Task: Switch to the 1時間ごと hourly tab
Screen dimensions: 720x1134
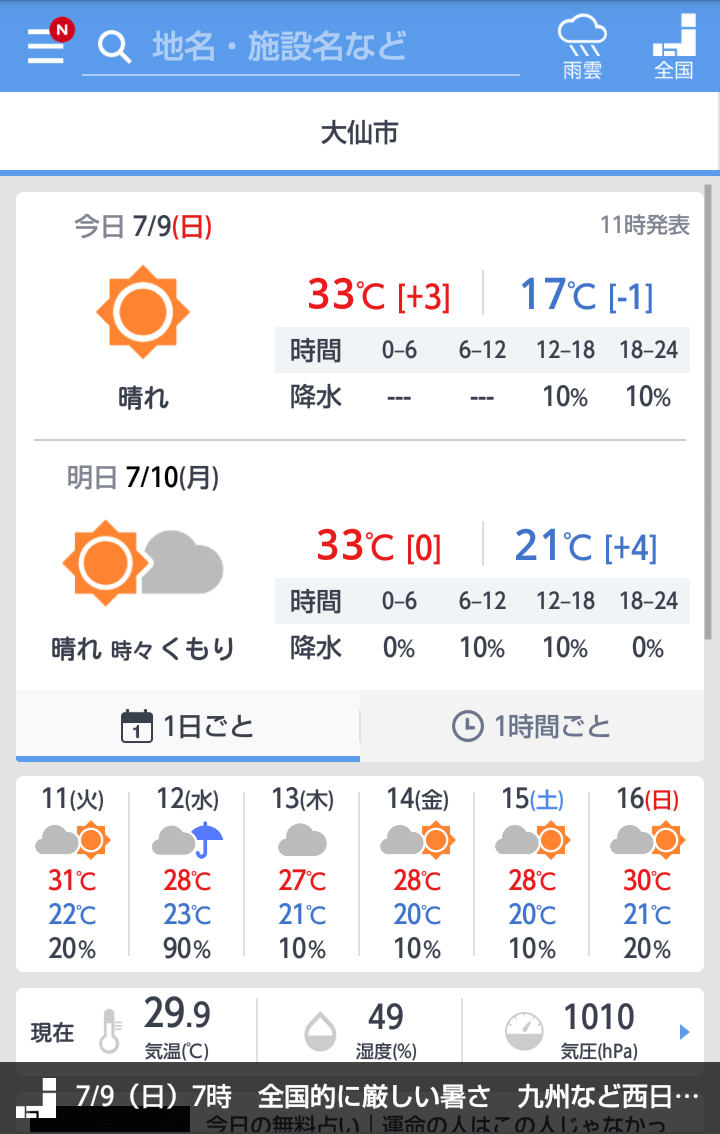Action: coord(540,726)
